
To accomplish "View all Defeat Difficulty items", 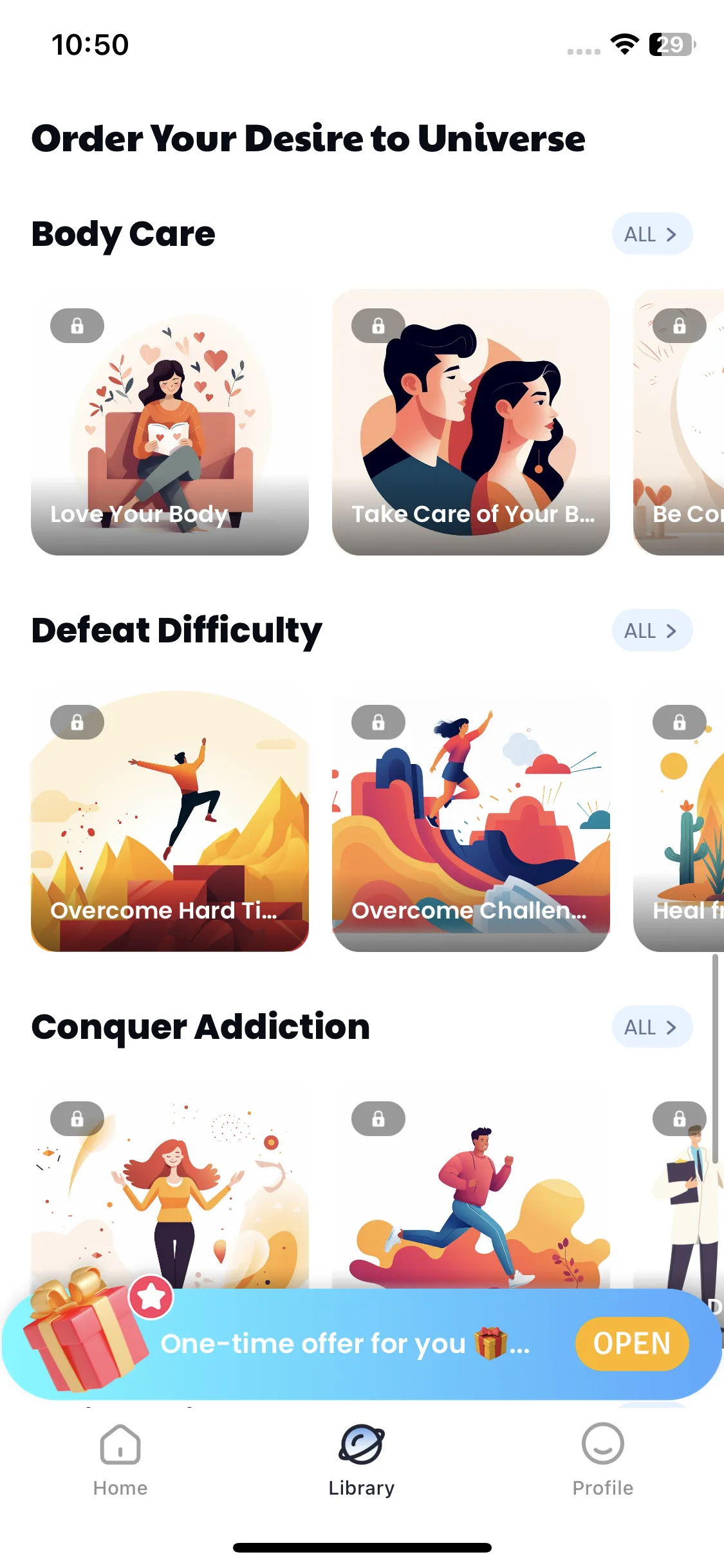I will click(651, 631).
